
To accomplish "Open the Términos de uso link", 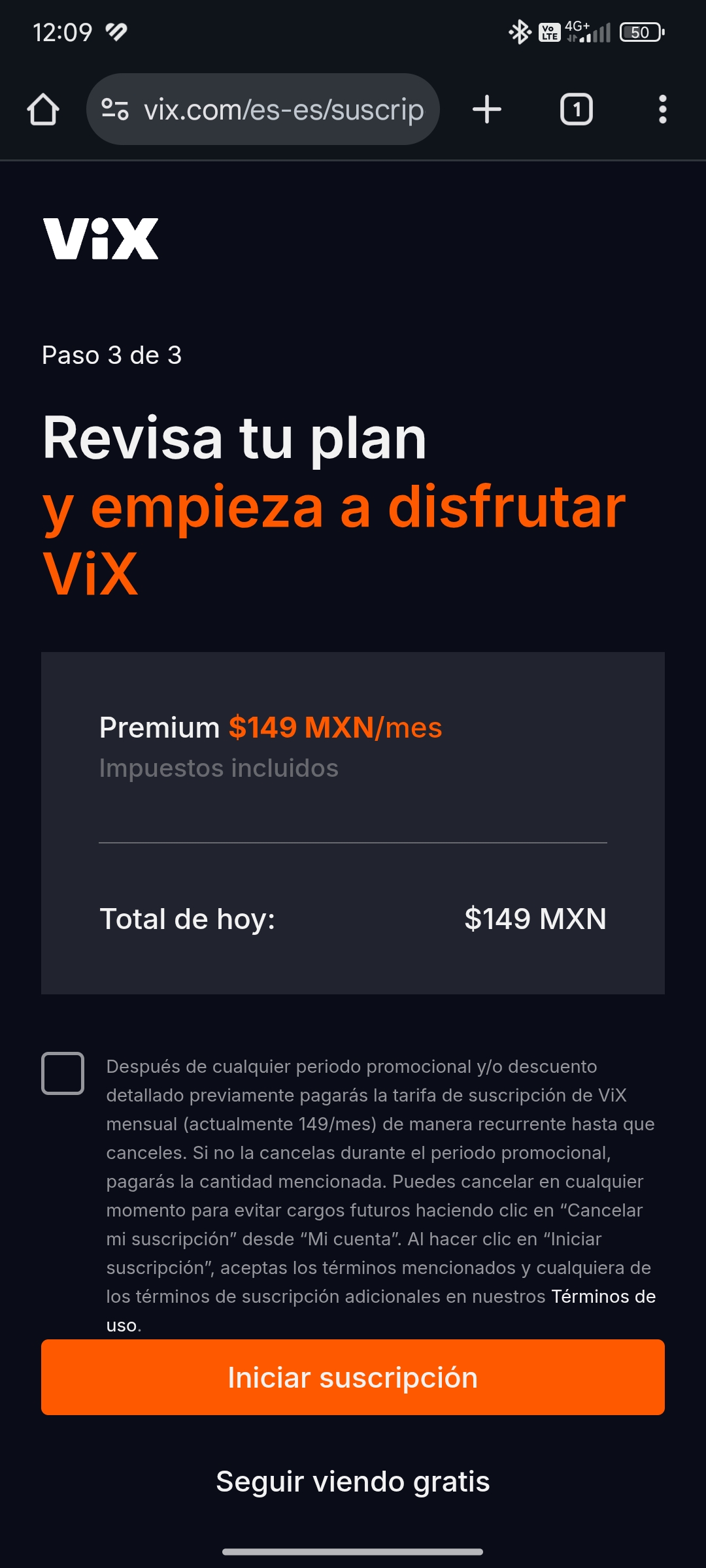I will click(603, 1296).
